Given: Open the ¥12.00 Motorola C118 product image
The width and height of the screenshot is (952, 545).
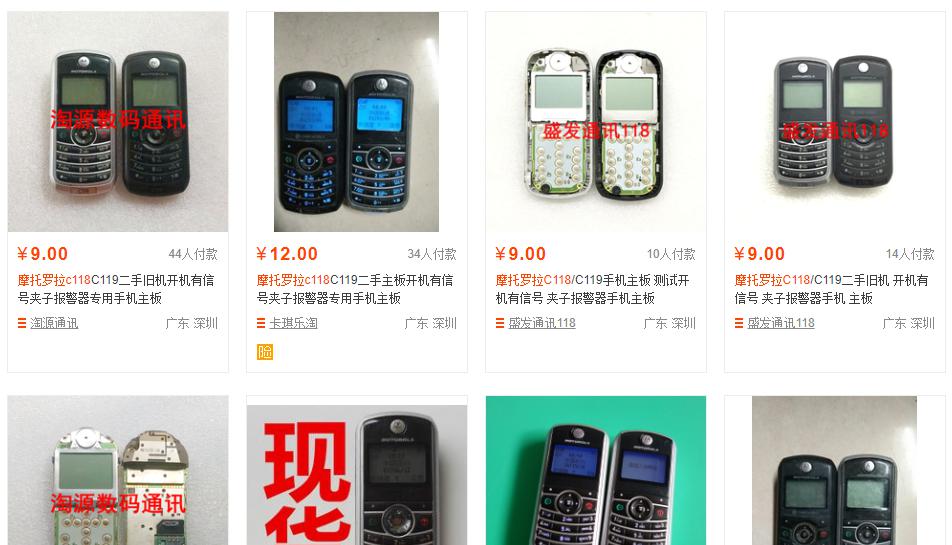Looking at the screenshot, I should pos(356,122).
